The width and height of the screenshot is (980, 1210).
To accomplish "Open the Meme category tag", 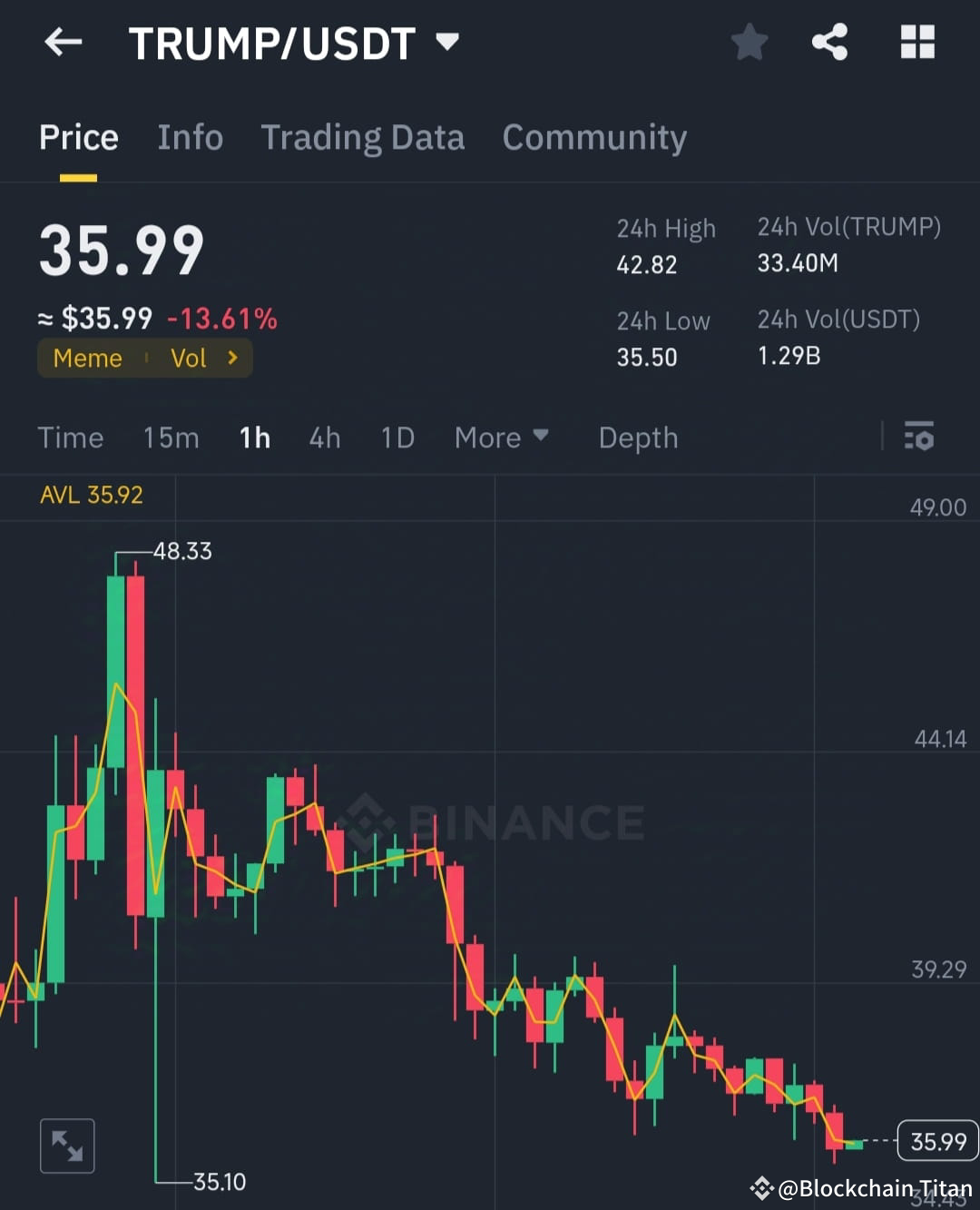I will point(86,358).
